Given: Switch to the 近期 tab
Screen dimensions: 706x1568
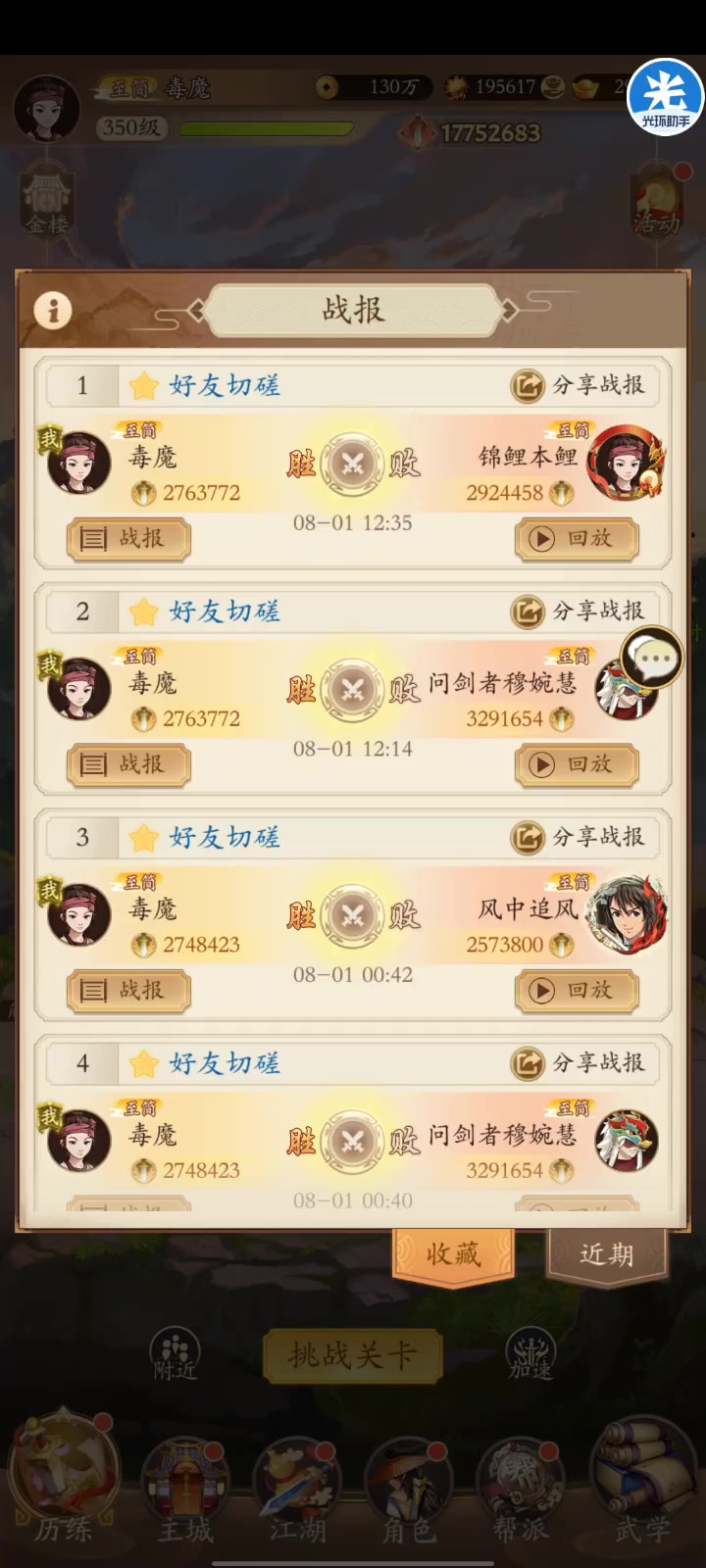Looking at the screenshot, I should point(607,1254).
